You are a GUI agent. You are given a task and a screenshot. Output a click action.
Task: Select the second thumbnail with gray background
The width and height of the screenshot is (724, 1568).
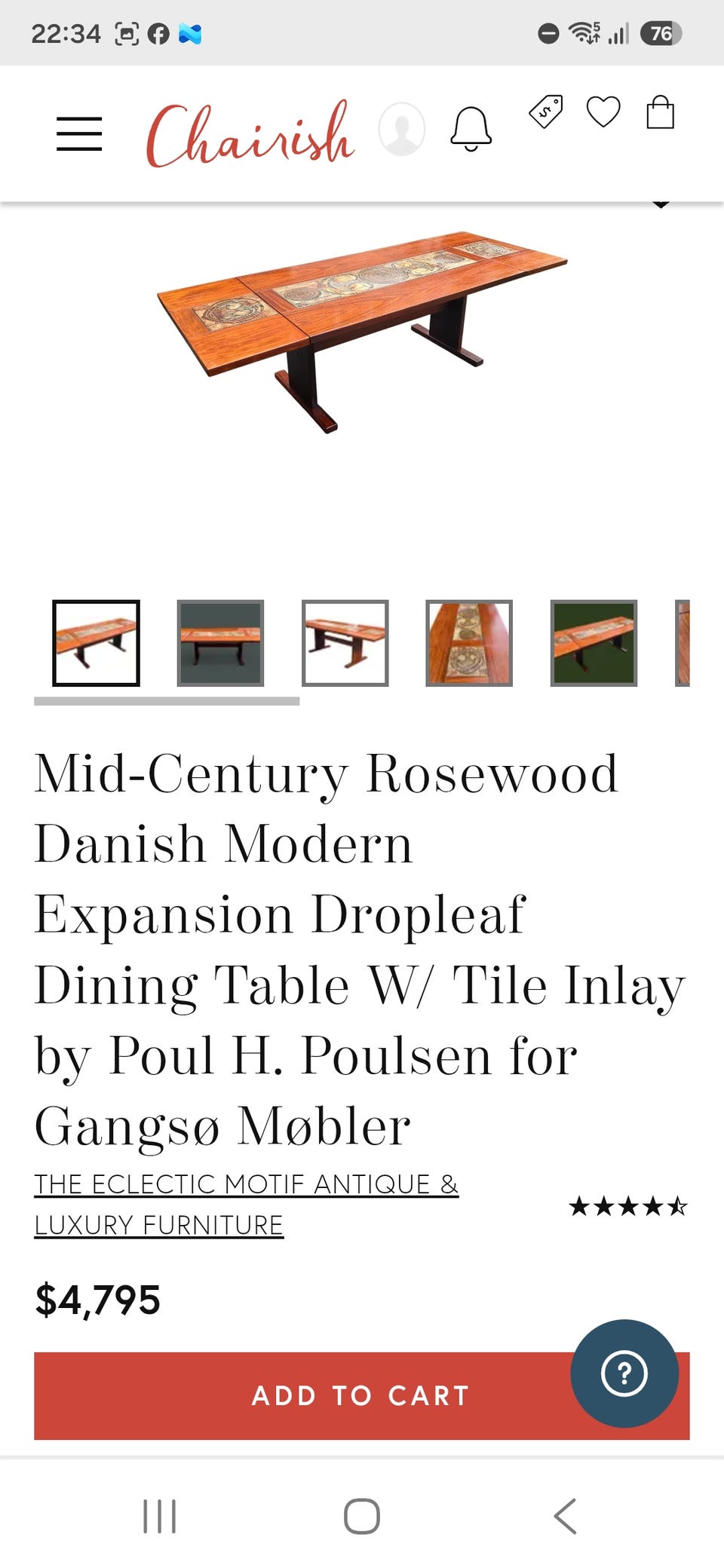220,643
